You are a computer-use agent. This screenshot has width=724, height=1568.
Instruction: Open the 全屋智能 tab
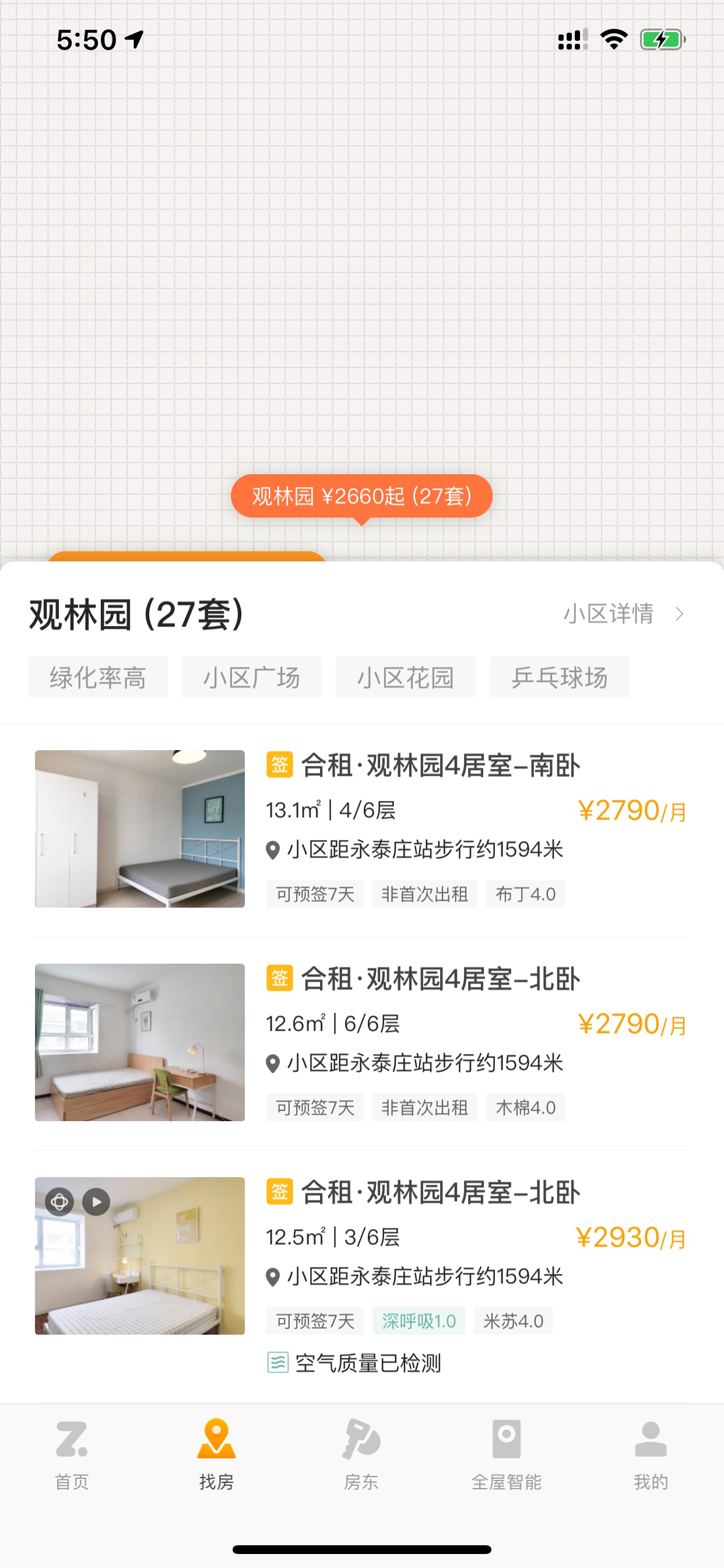[506, 1455]
